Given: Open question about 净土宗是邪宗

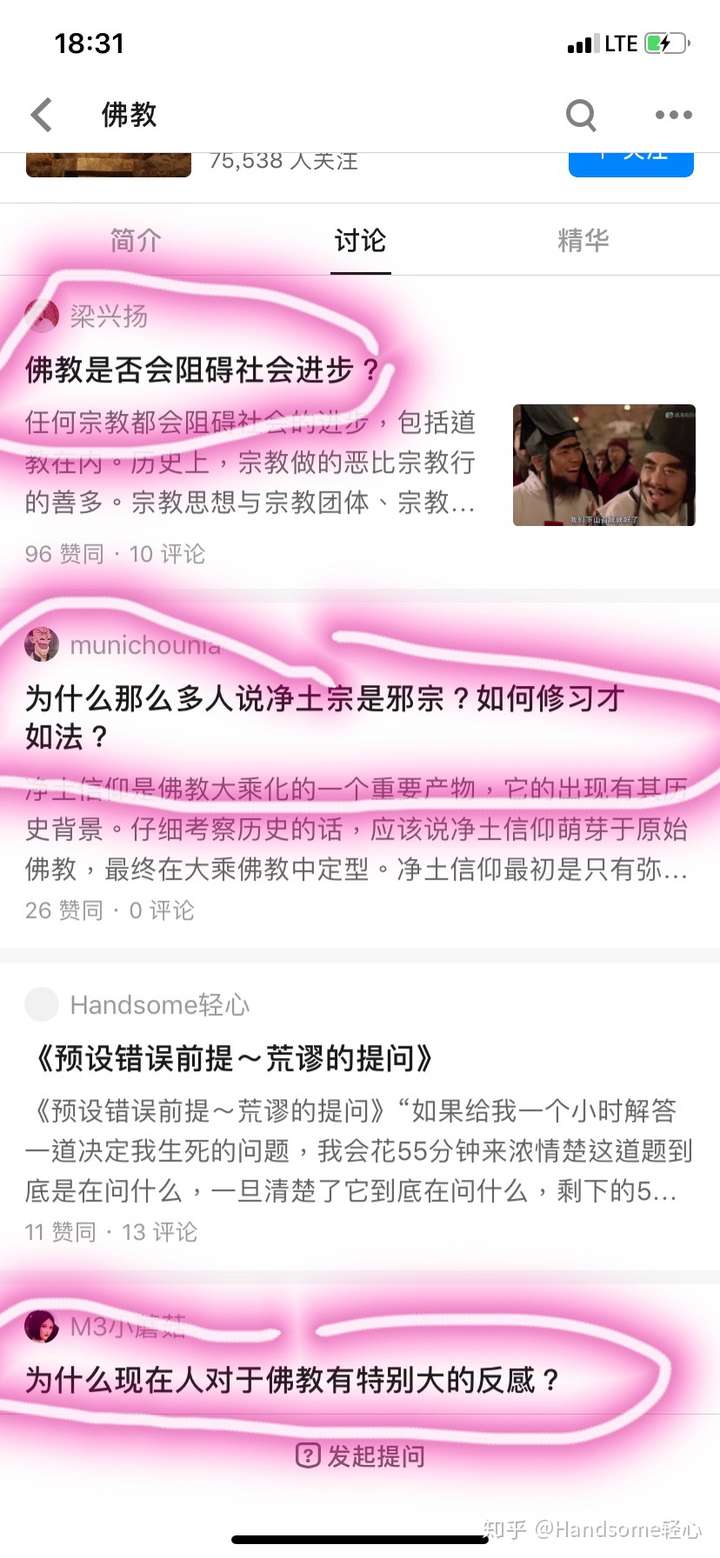Looking at the screenshot, I should coord(325,718).
